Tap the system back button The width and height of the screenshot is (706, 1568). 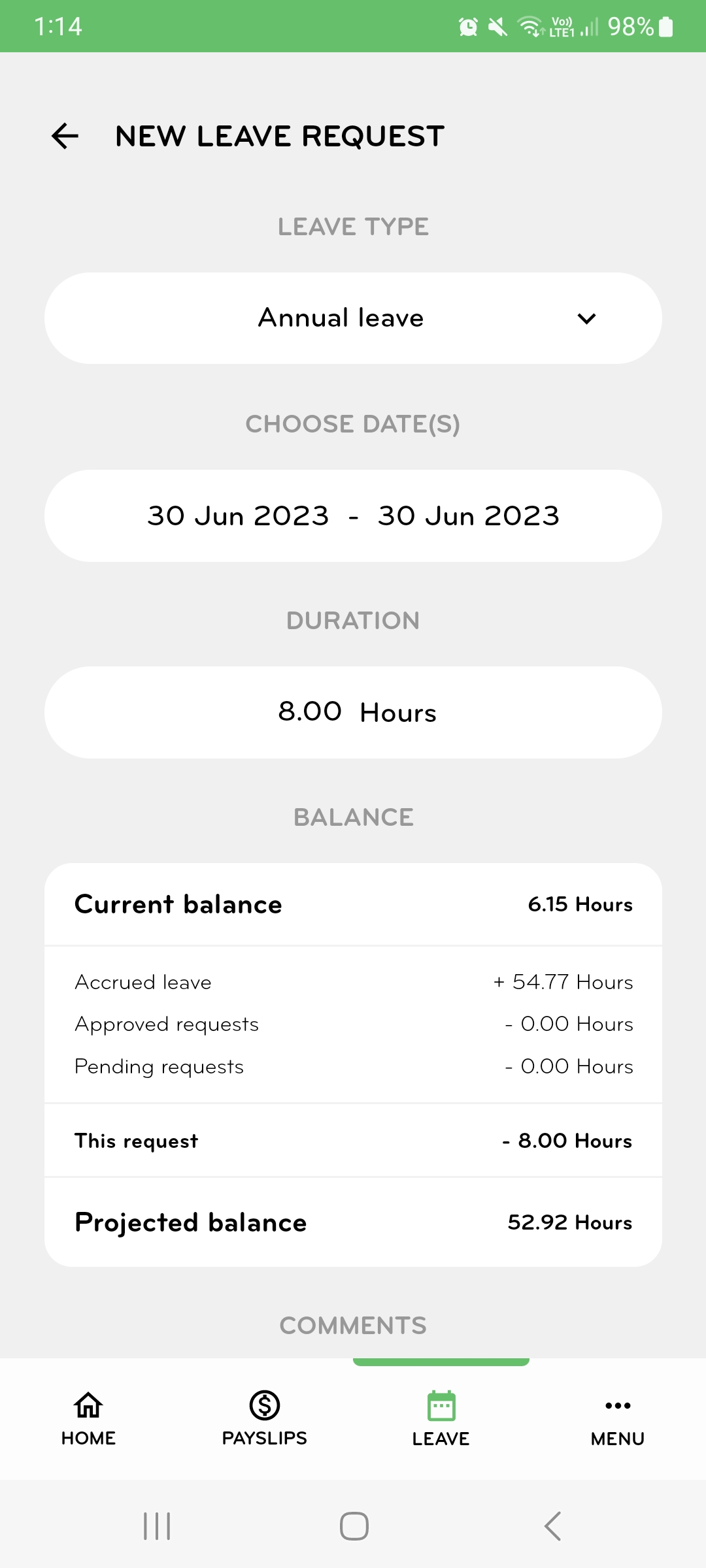(552, 1526)
